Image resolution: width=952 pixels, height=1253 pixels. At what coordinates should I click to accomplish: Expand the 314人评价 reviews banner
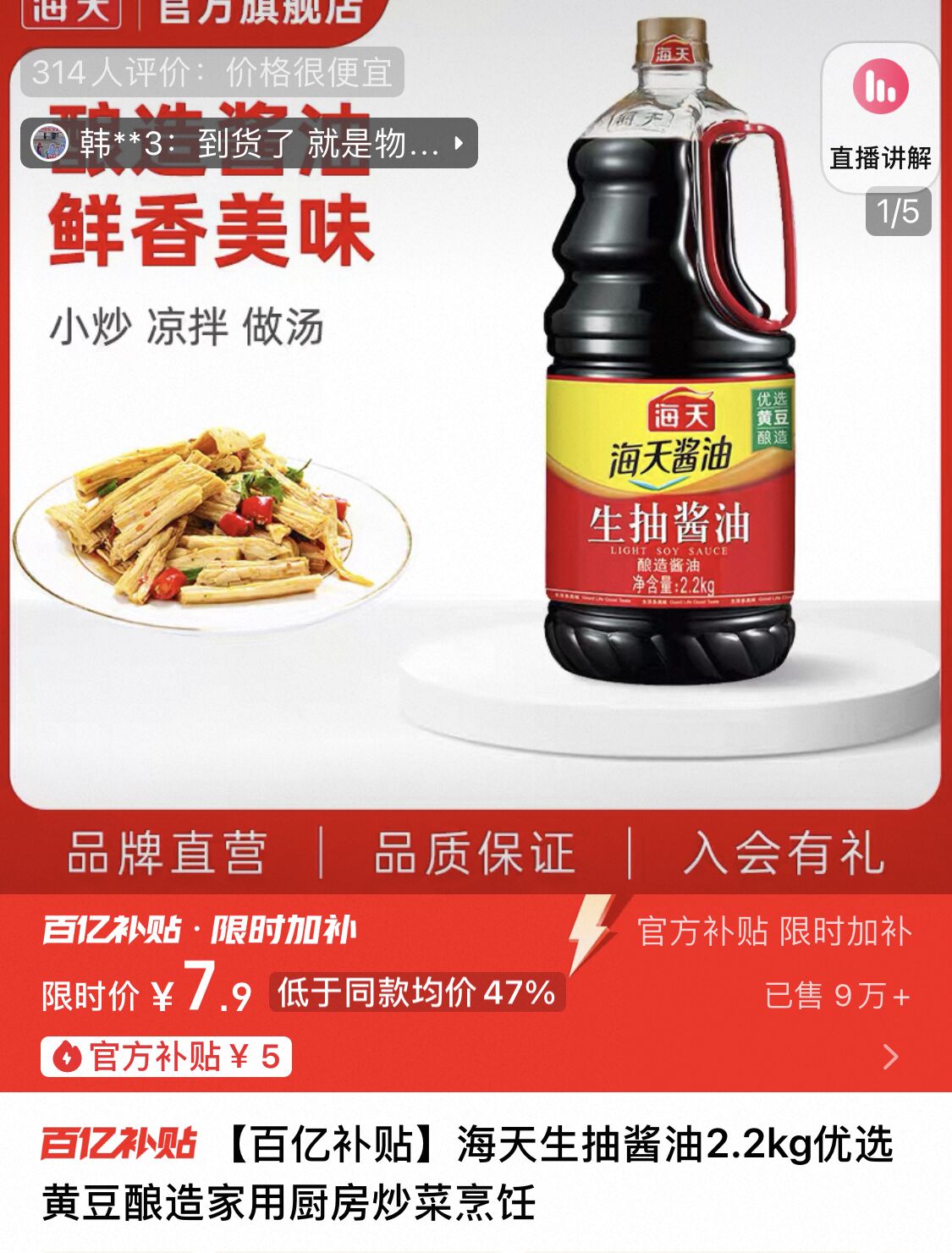tap(217, 76)
